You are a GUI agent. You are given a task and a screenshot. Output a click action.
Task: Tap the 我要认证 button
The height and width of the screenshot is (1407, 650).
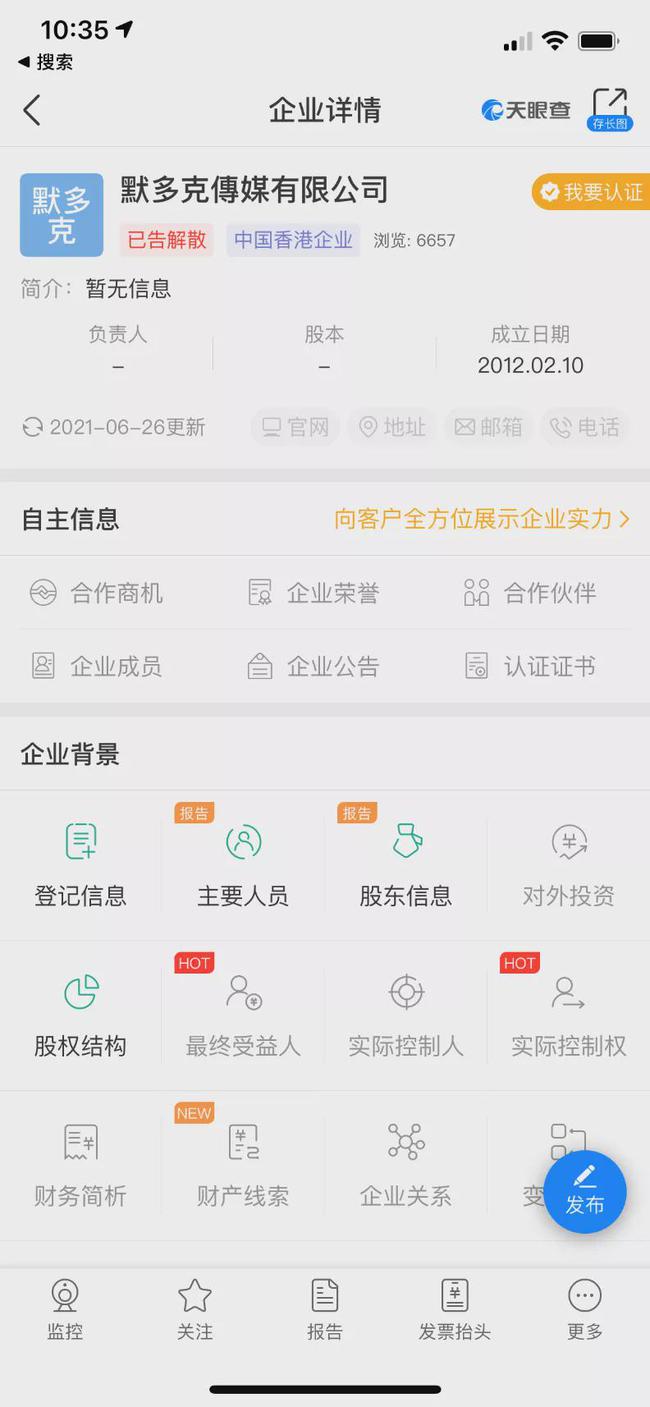[x=590, y=192]
